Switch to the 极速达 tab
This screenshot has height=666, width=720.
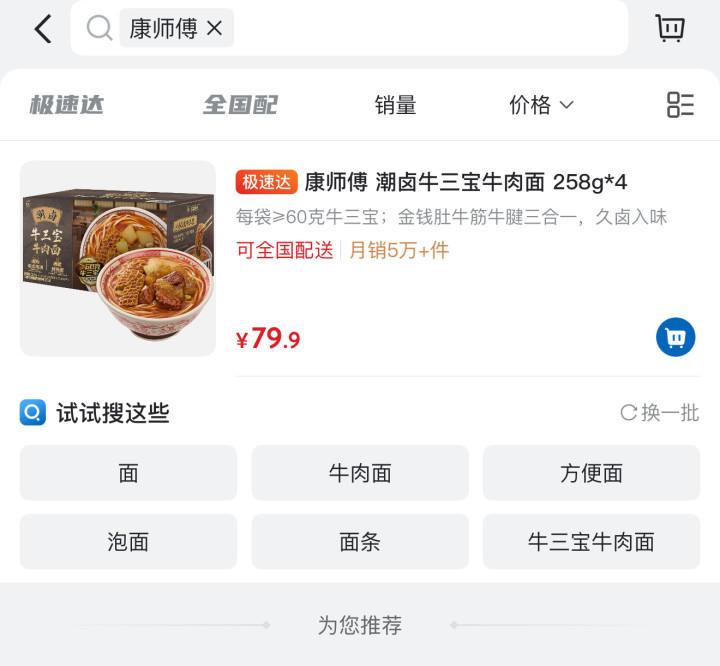[66, 105]
